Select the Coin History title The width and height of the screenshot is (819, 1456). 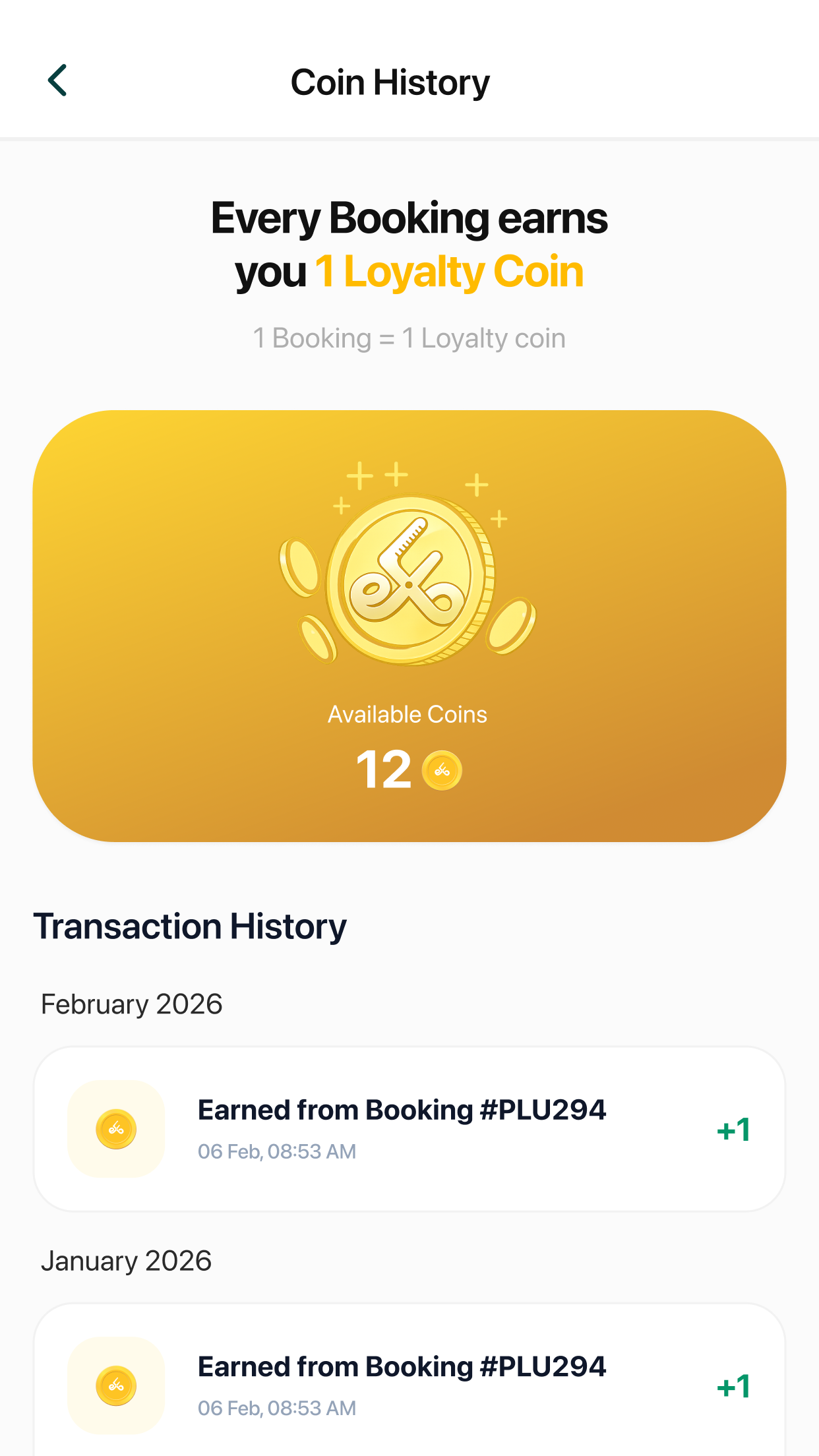click(390, 80)
